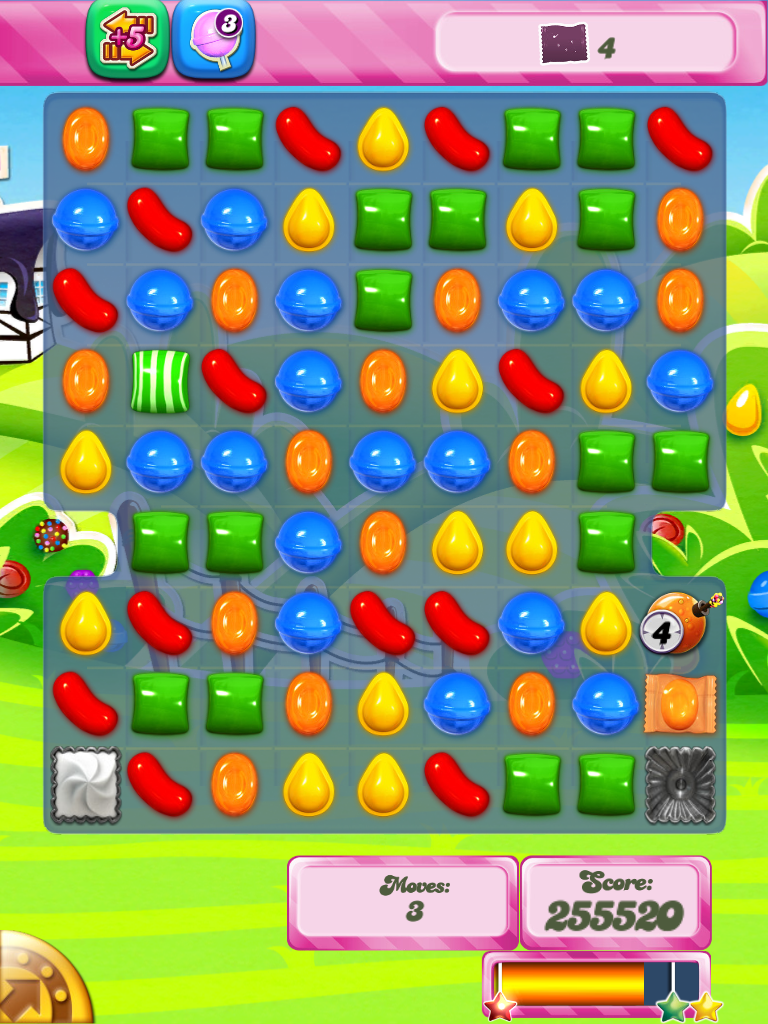Tap the white whipped cream blocker
The width and height of the screenshot is (768, 1024).
click(x=86, y=785)
